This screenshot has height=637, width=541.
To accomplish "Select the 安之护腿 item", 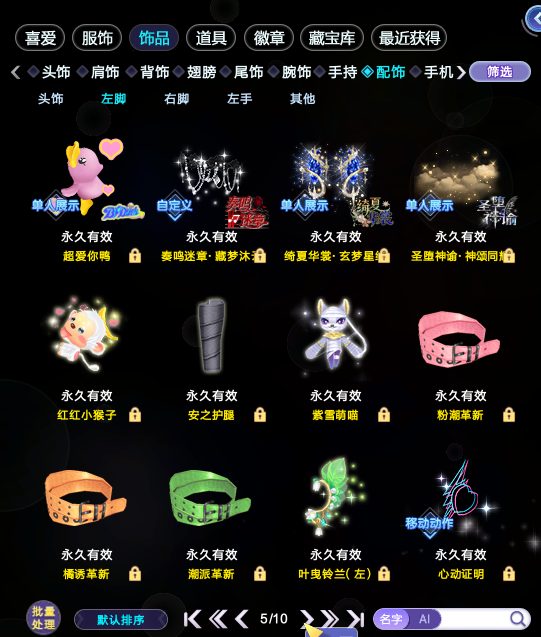I will tap(211, 360).
